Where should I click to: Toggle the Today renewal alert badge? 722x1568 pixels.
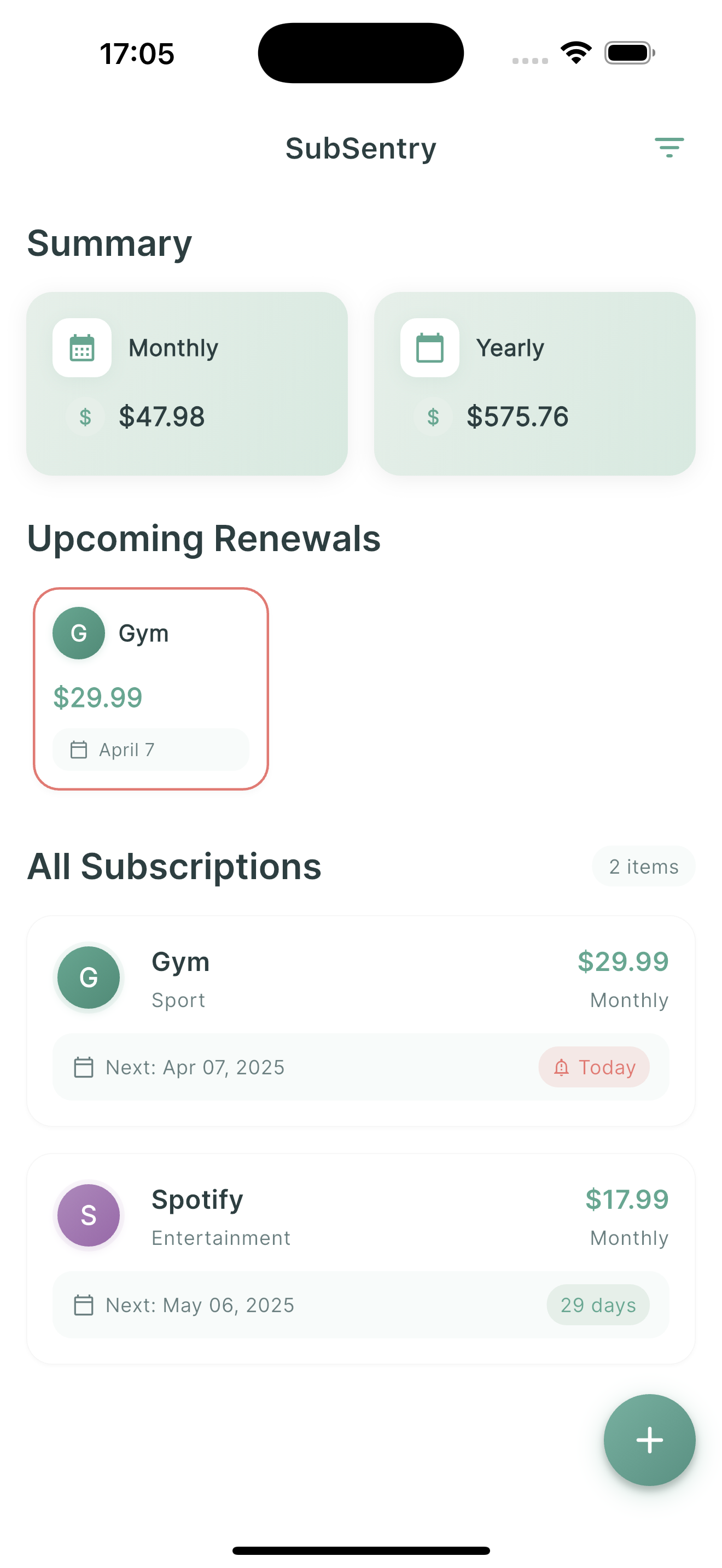pyautogui.click(x=595, y=1067)
